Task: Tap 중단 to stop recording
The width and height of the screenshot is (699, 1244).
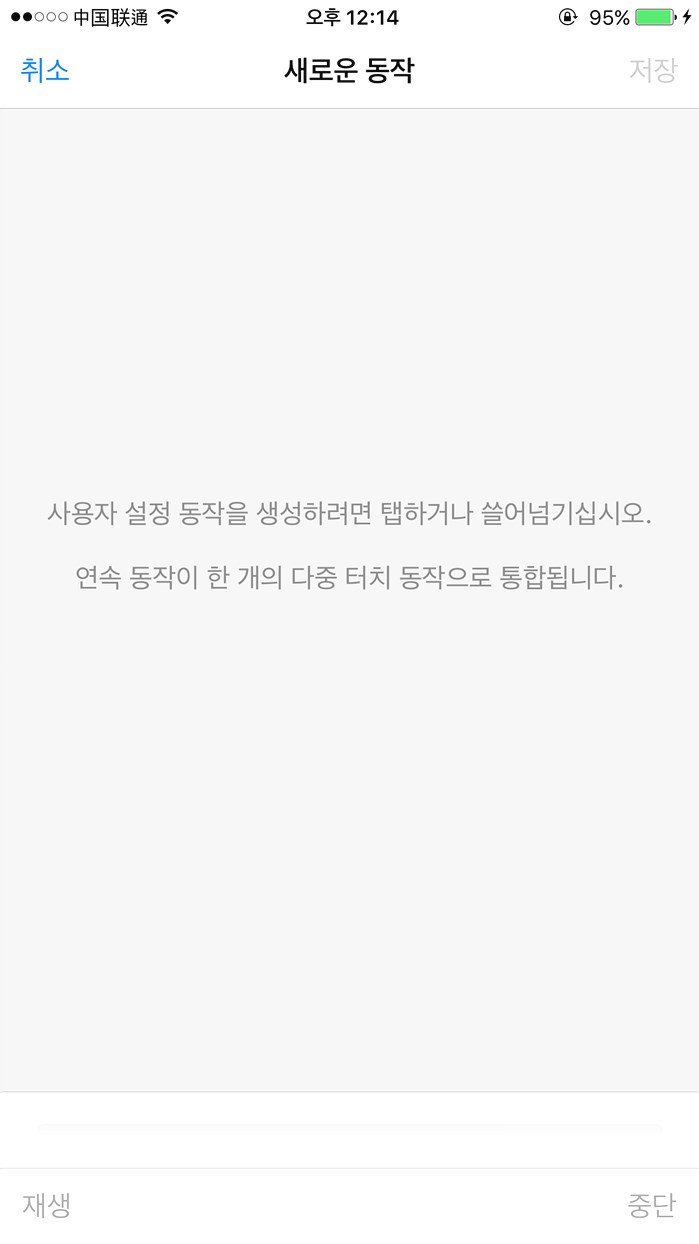Action: point(651,1205)
